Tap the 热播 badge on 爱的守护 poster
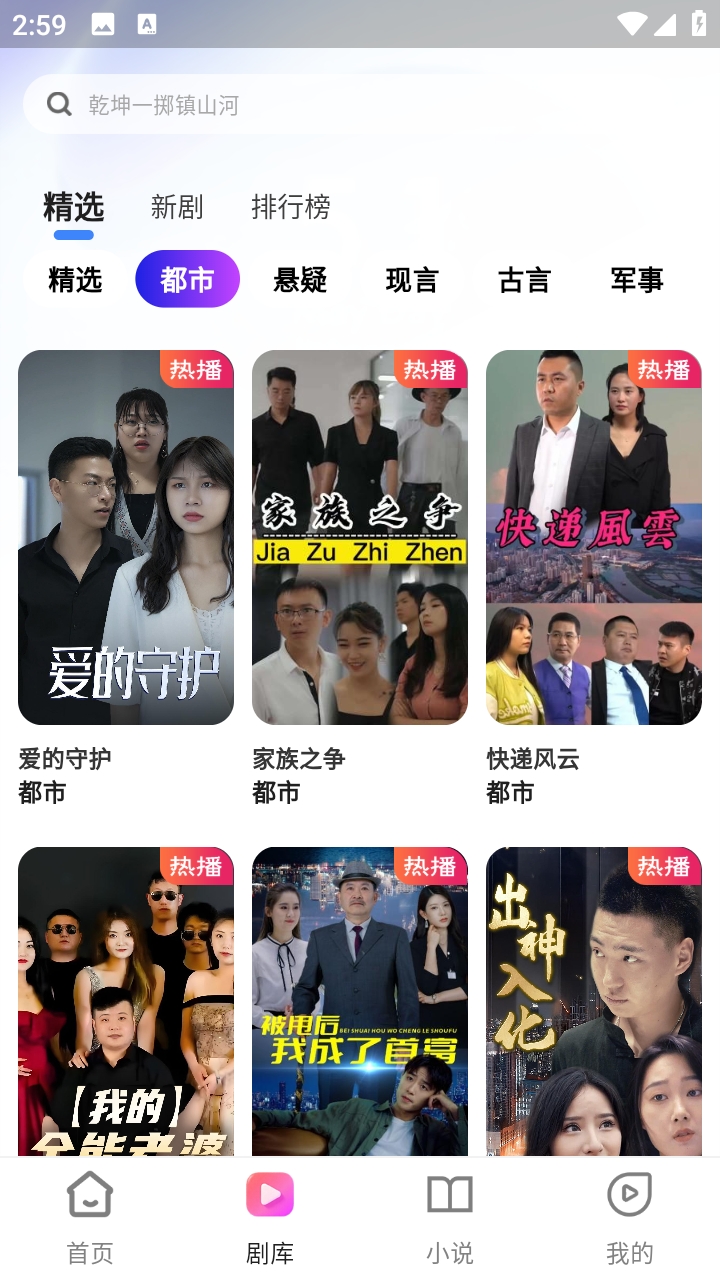The image size is (720, 1280). pos(195,371)
